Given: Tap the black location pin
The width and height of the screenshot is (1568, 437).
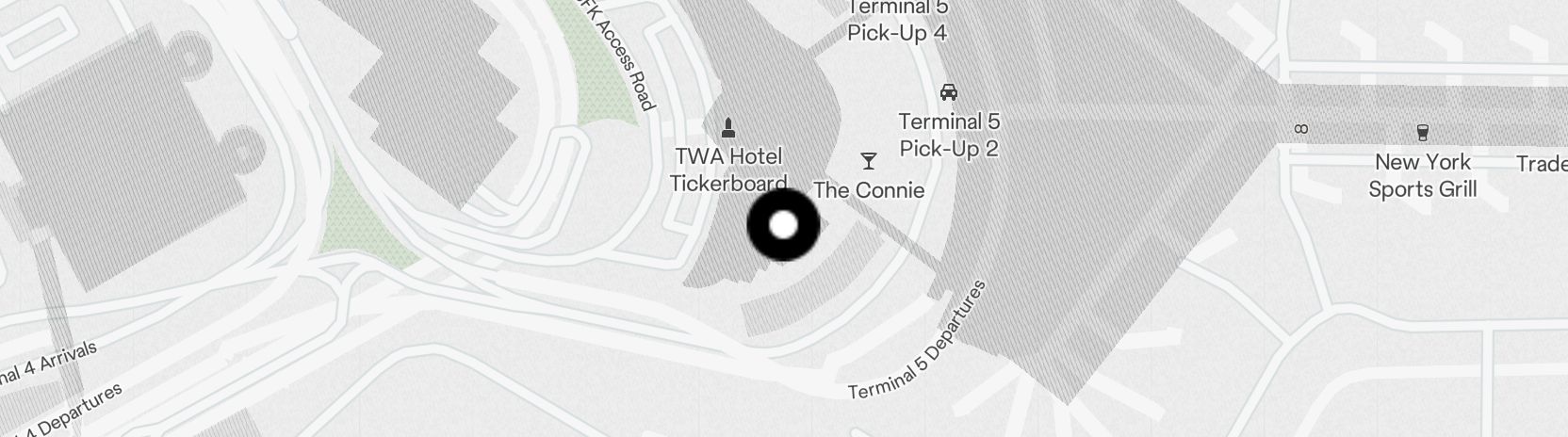Looking at the screenshot, I should [x=783, y=226].
